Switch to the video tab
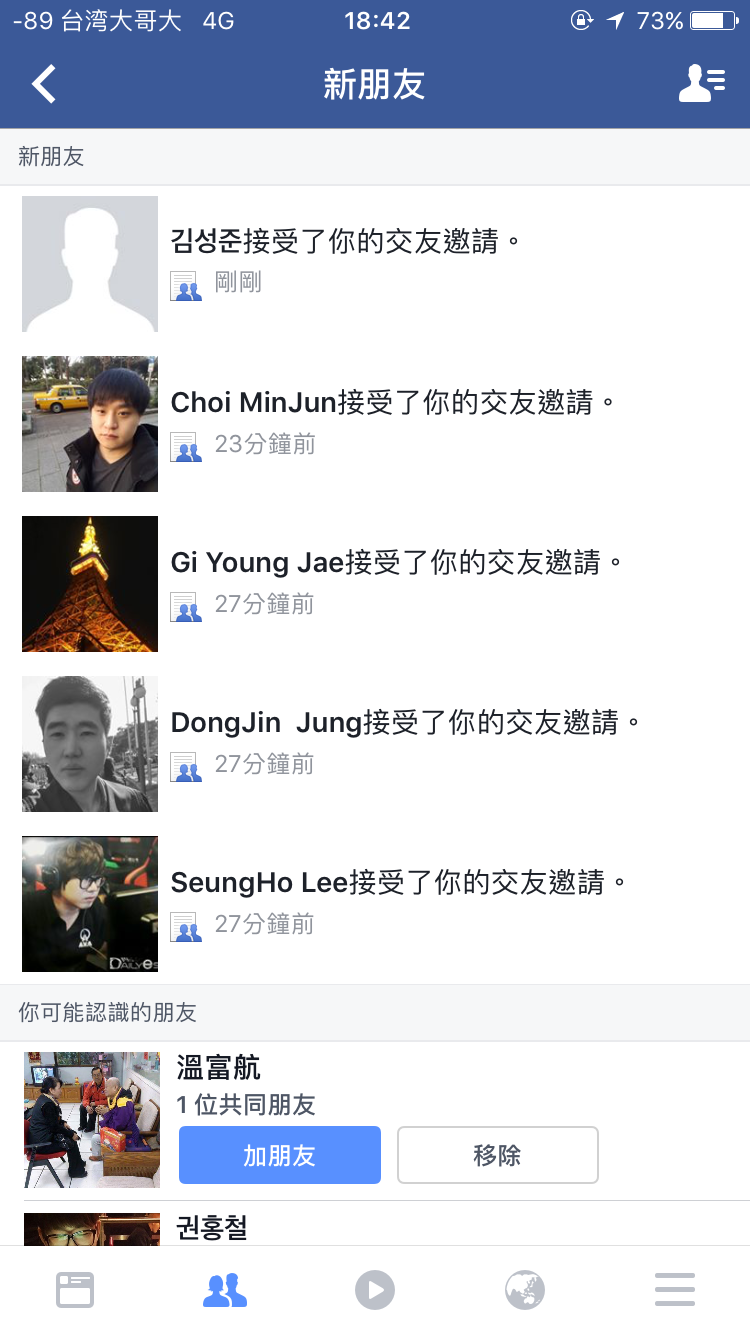The height and width of the screenshot is (1334, 750). [x=375, y=1290]
